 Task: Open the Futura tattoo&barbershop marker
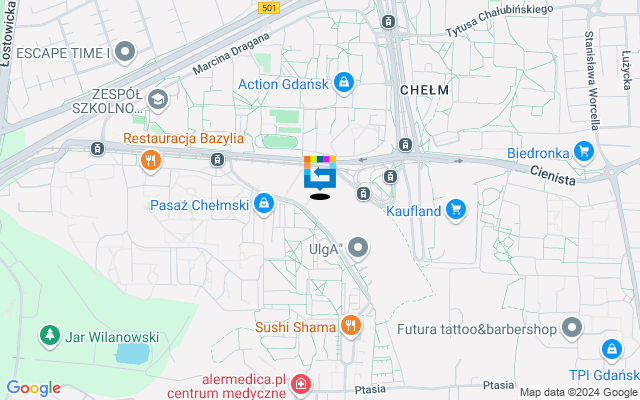coord(572,327)
